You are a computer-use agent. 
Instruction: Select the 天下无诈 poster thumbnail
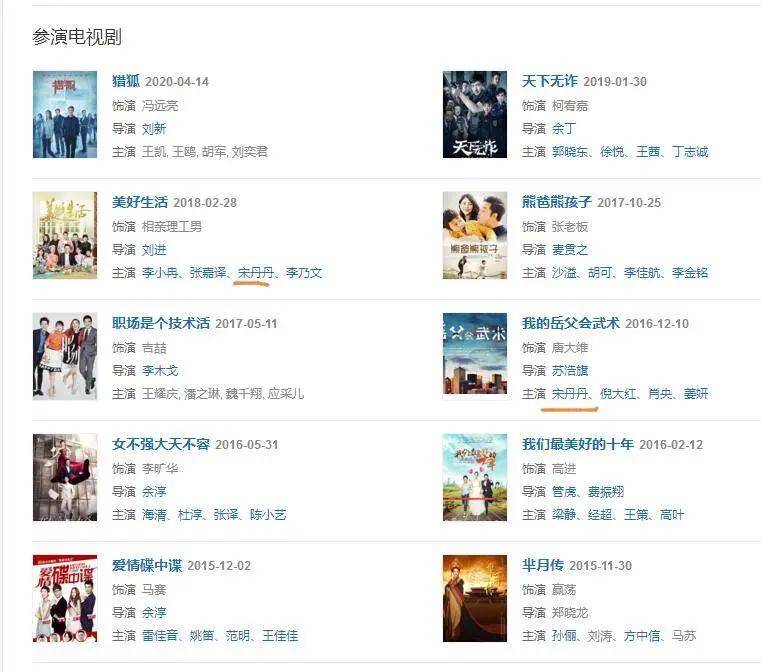475,115
